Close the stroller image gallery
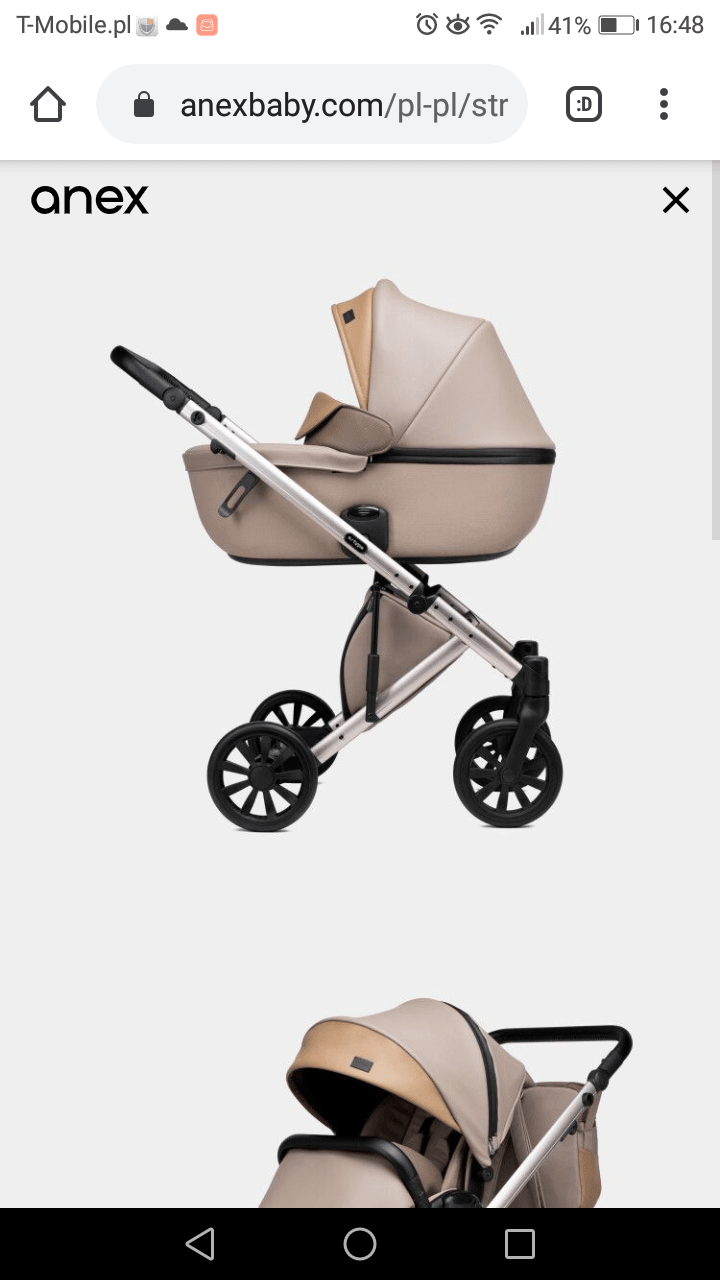Screen dimensions: 720x1280 (676, 200)
